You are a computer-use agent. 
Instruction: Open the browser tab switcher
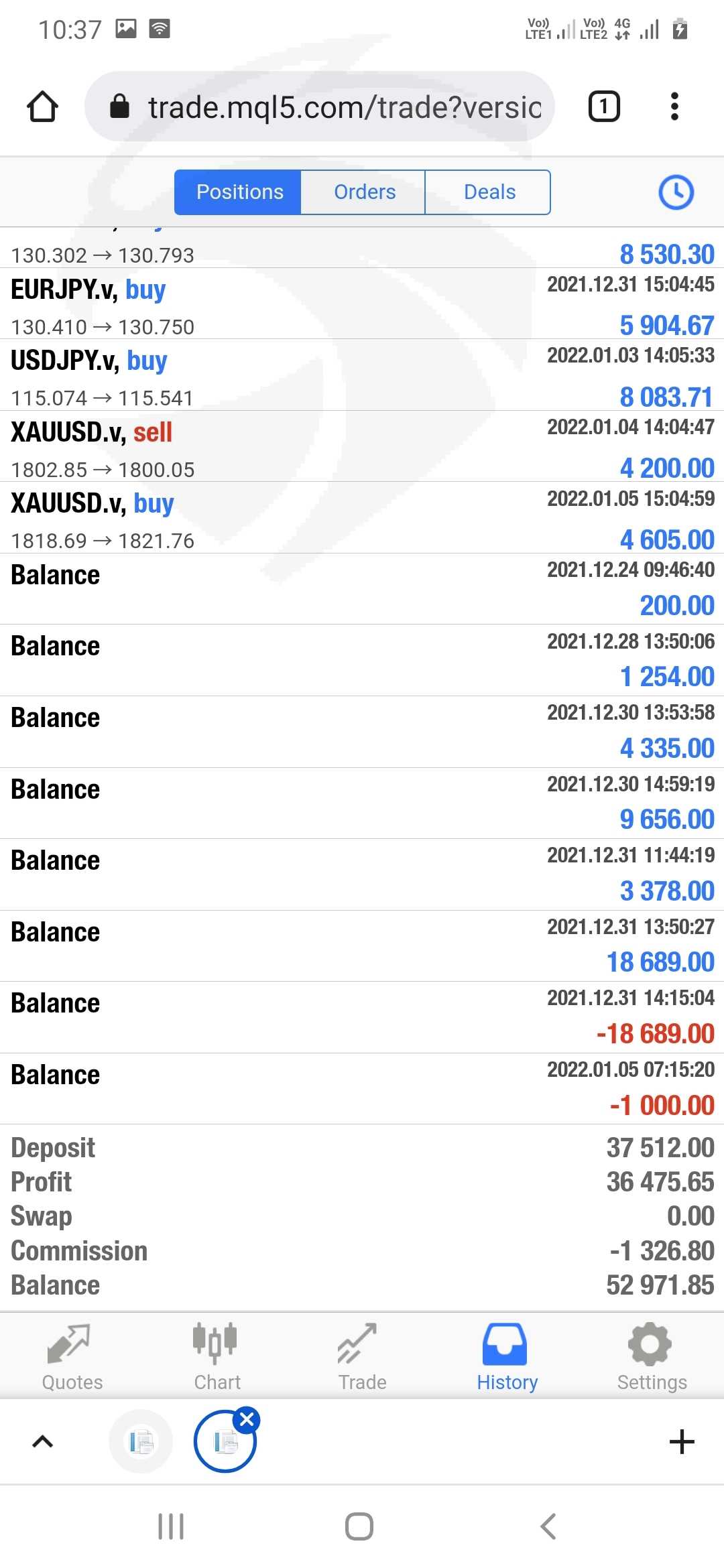(x=604, y=107)
